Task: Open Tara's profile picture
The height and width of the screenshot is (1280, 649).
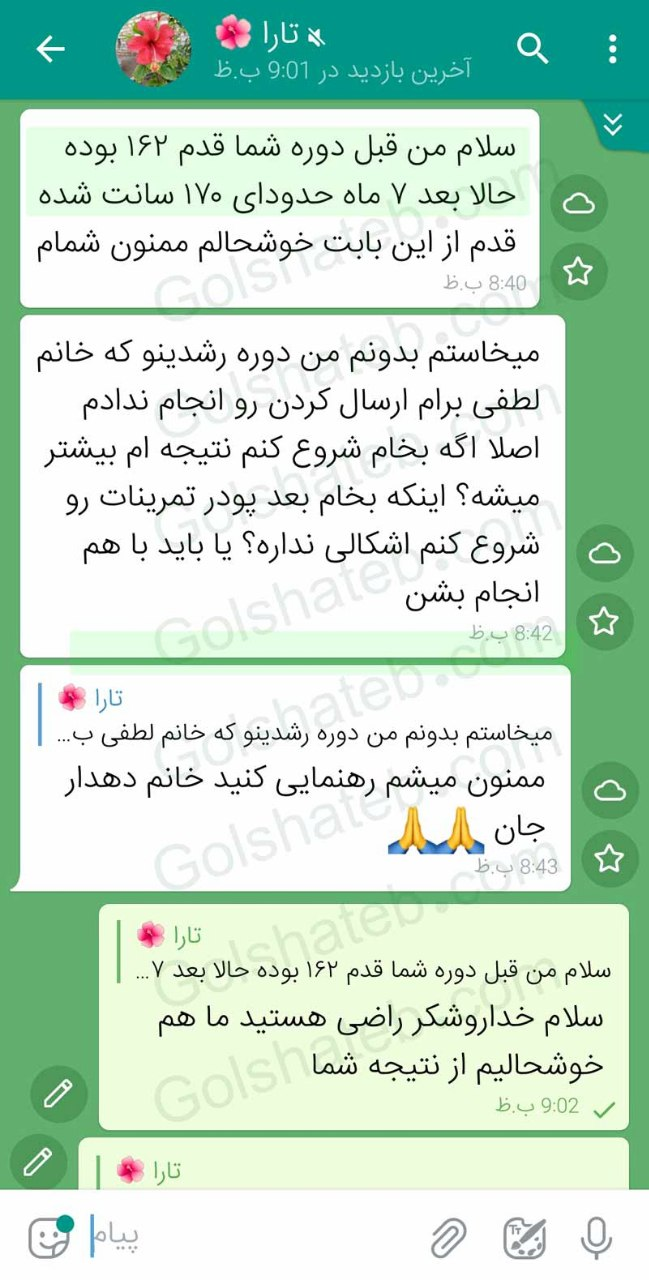Action: click(154, 49)
